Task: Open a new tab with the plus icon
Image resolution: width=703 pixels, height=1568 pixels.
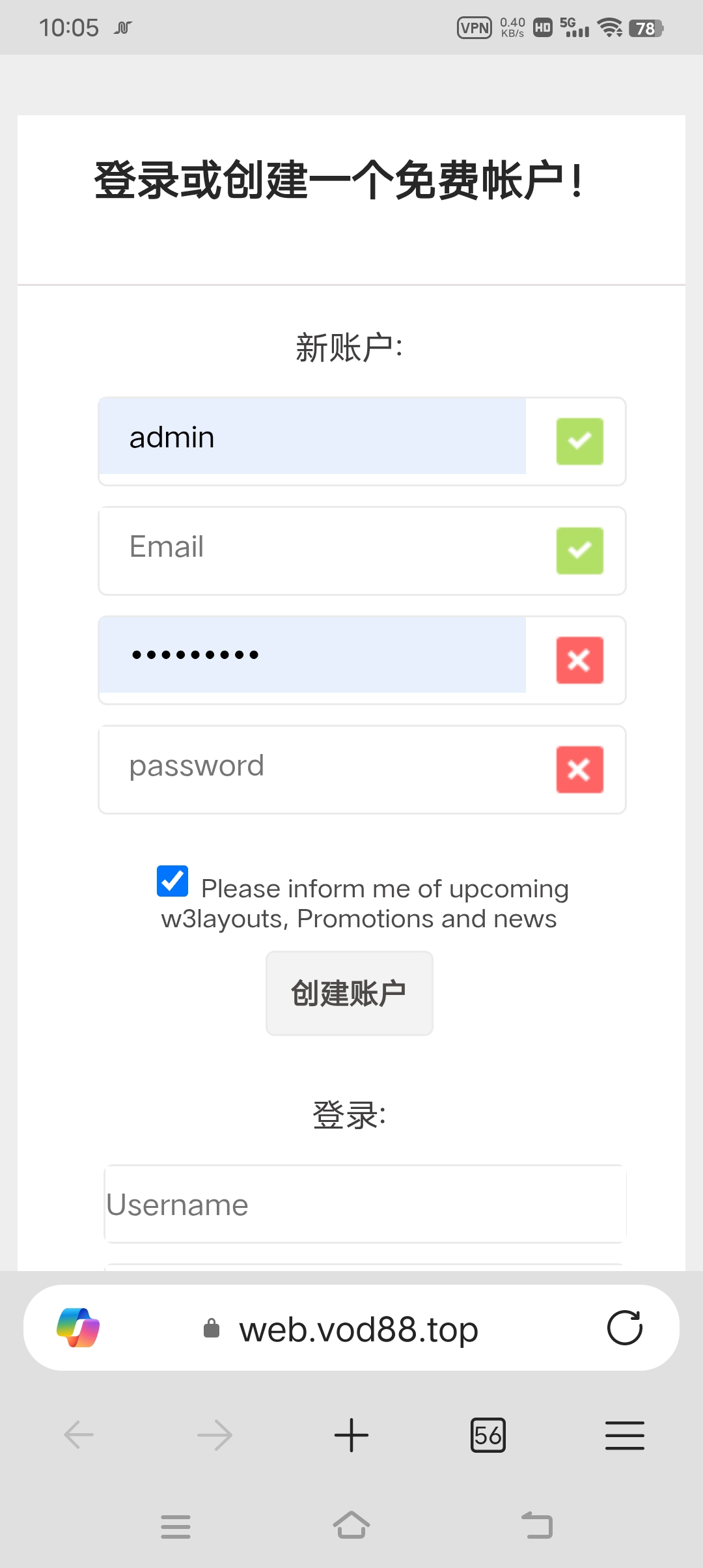Action: 351,1435
